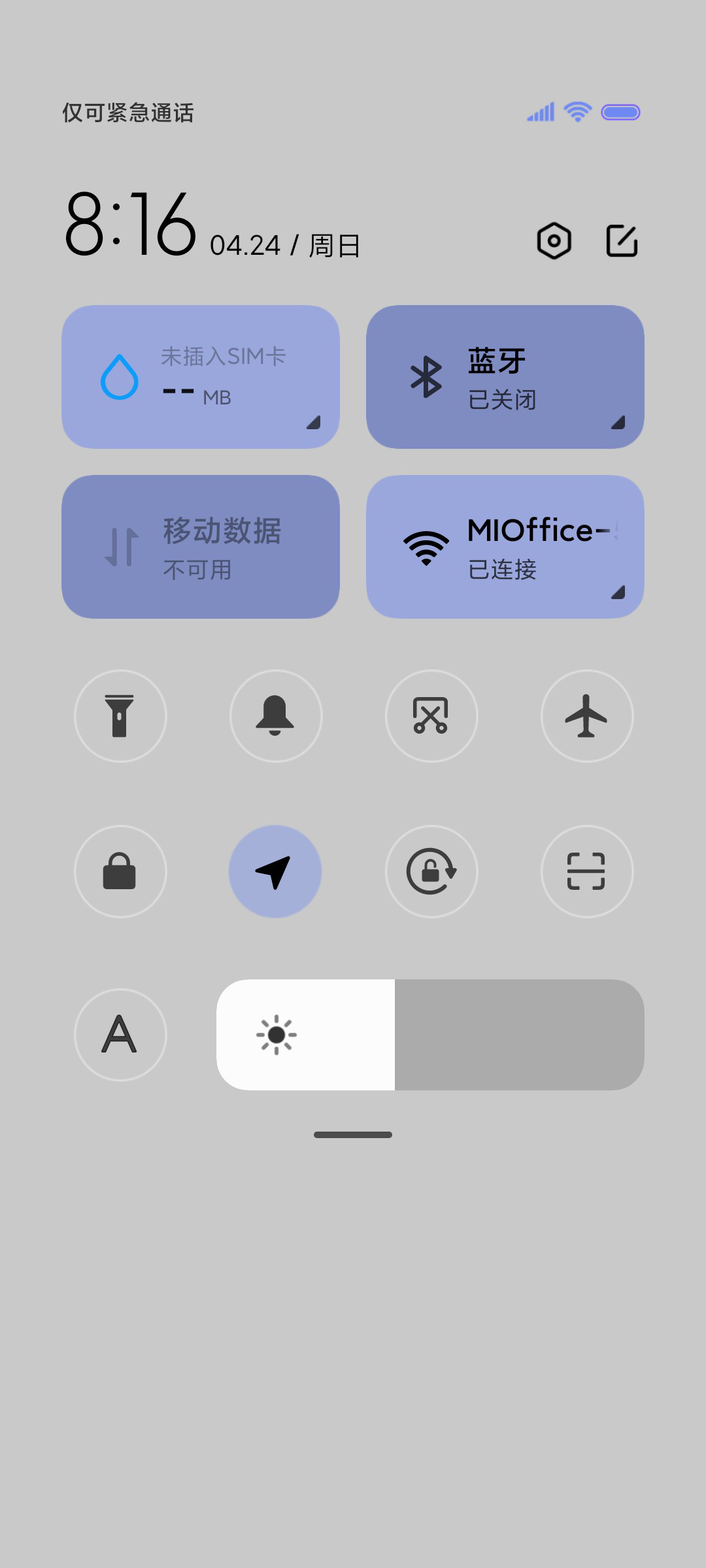Tap the edit icon to rearrange tiles
Image resolution: width=706 pixels, height=1568 pixels.
coord(622,241)
